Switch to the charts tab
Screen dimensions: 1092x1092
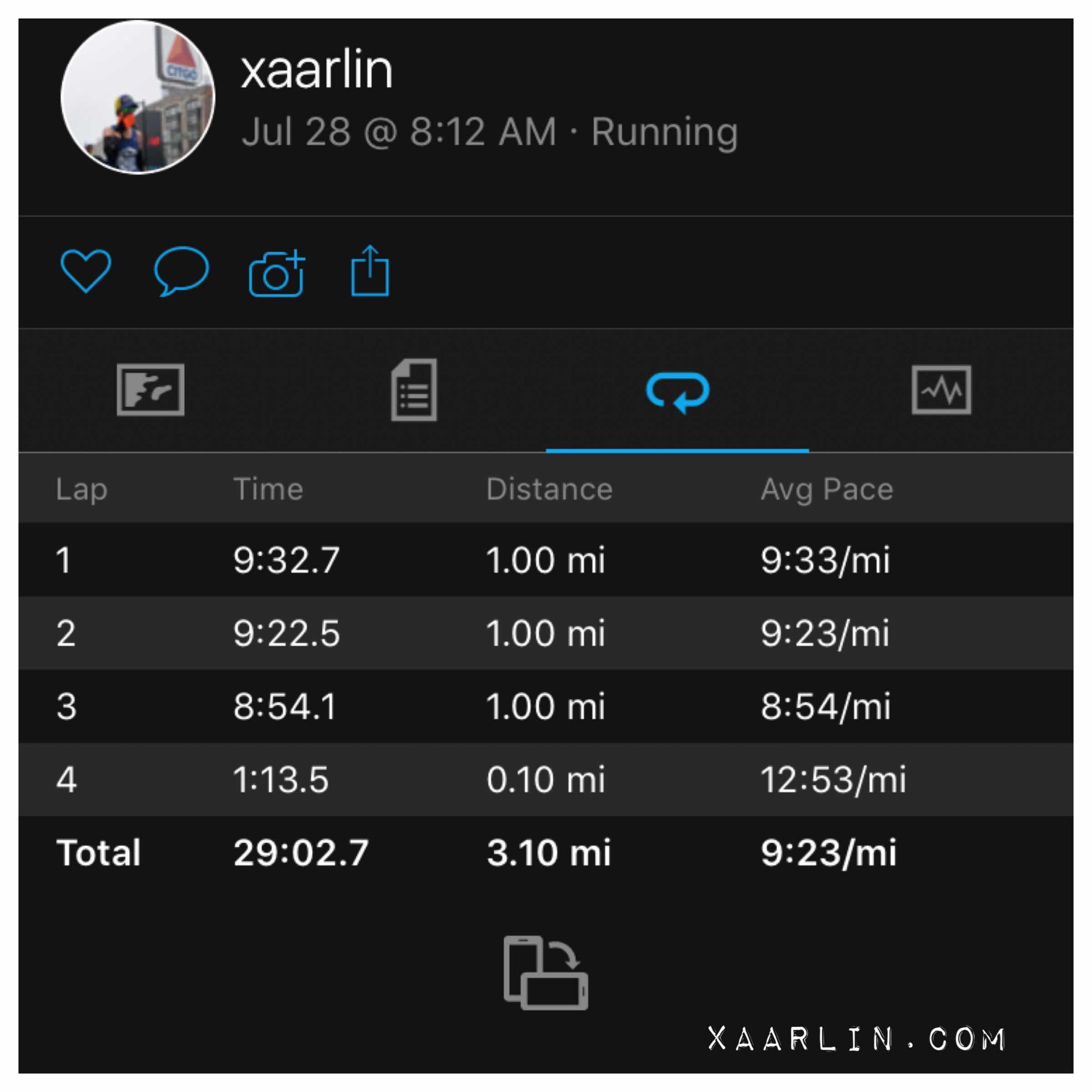(941, 390)
